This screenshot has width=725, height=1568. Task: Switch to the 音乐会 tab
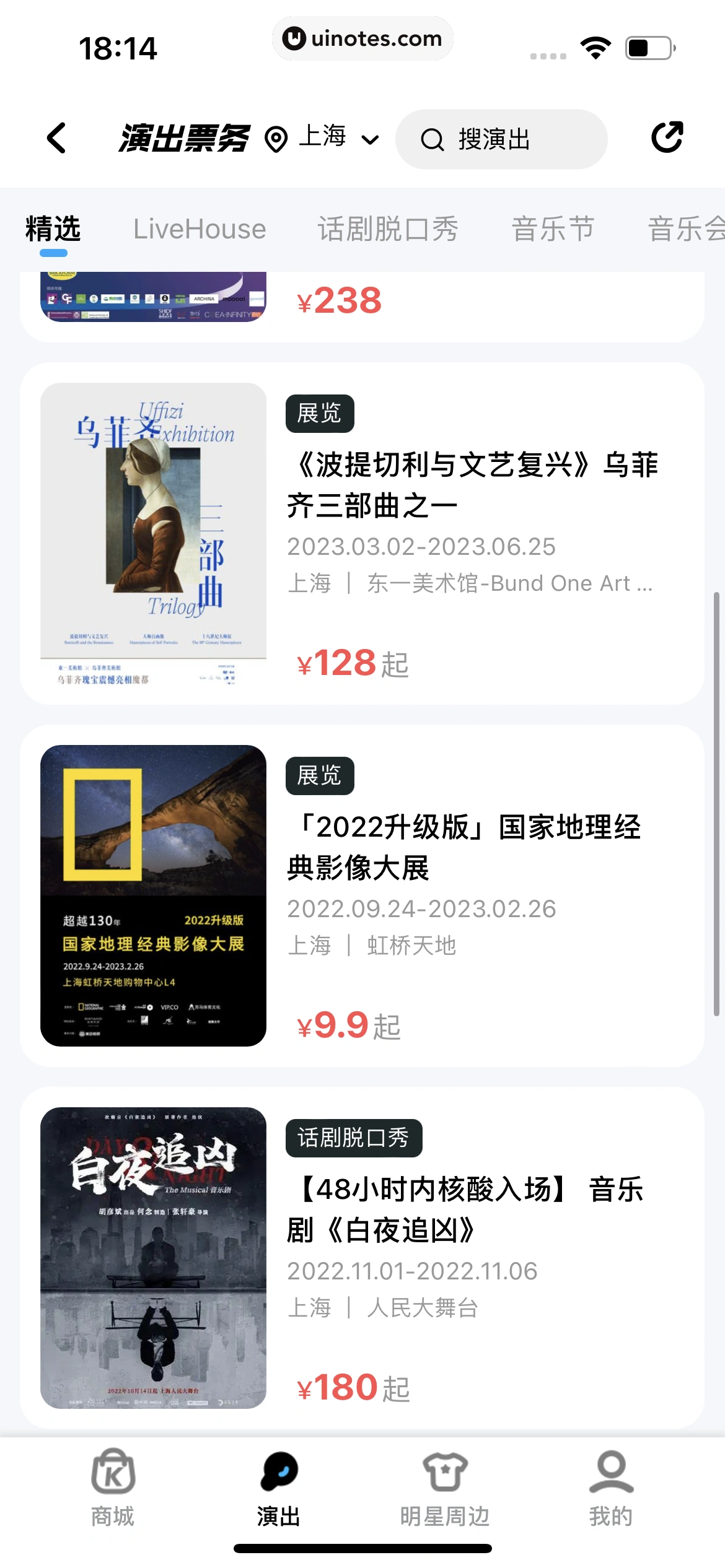[685, 229]
